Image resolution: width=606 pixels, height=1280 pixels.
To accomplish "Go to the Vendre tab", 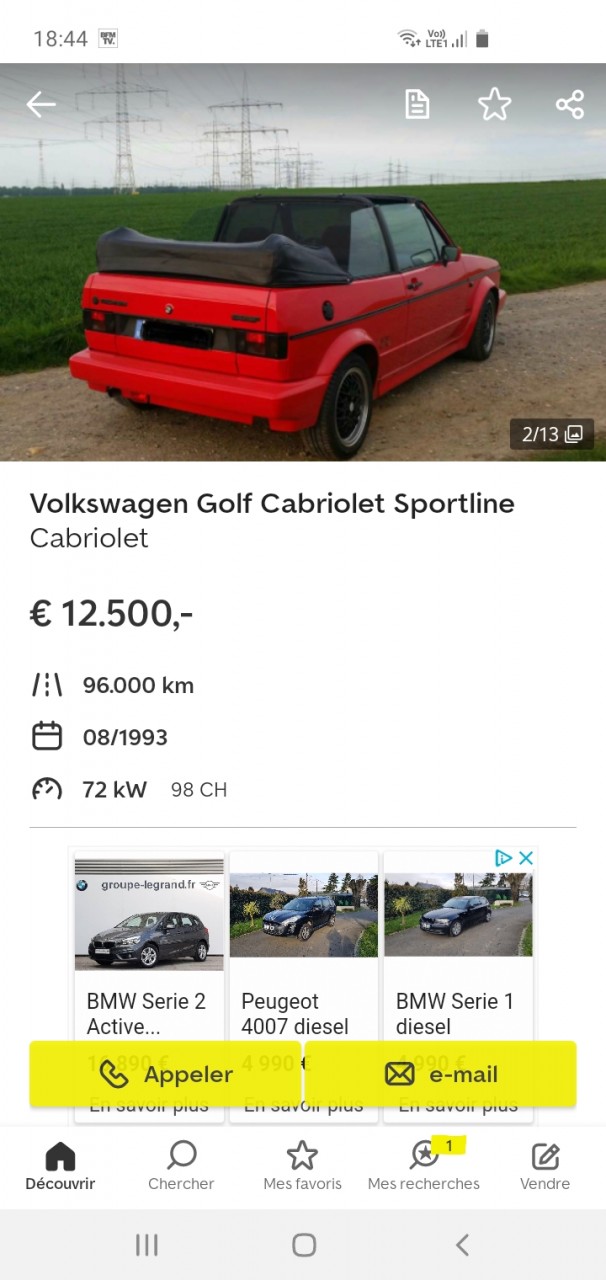I will pos(545,1168).
